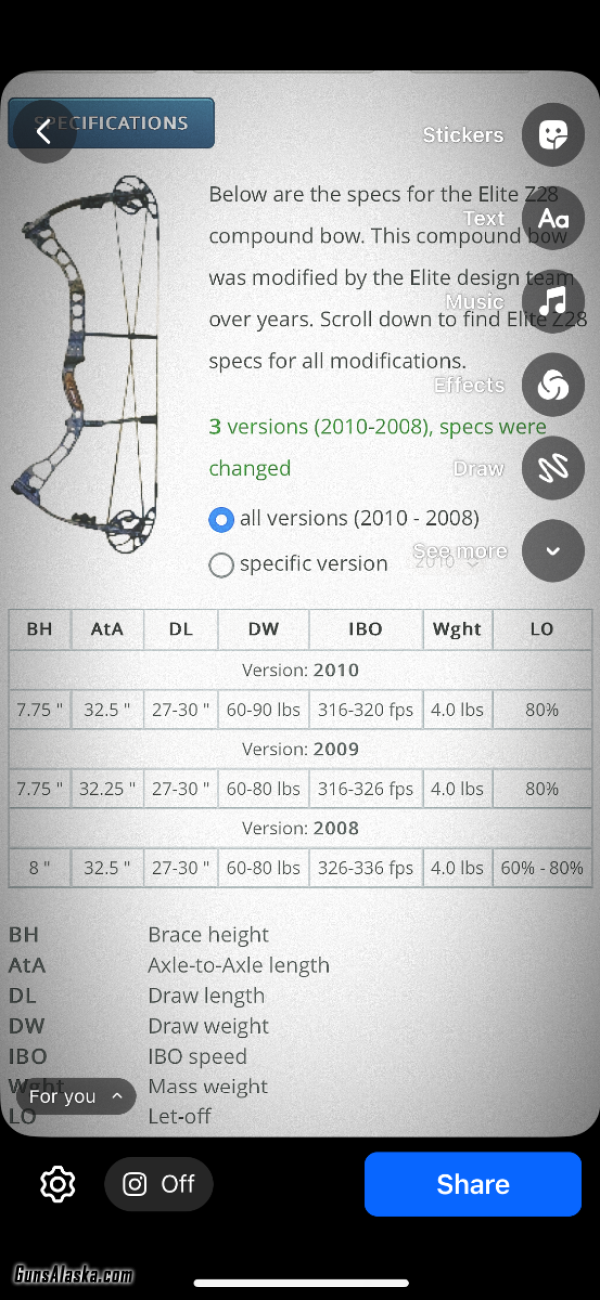
Task: Open the Stickers tool
Action: pyautogui.click(x=553, y=135)
